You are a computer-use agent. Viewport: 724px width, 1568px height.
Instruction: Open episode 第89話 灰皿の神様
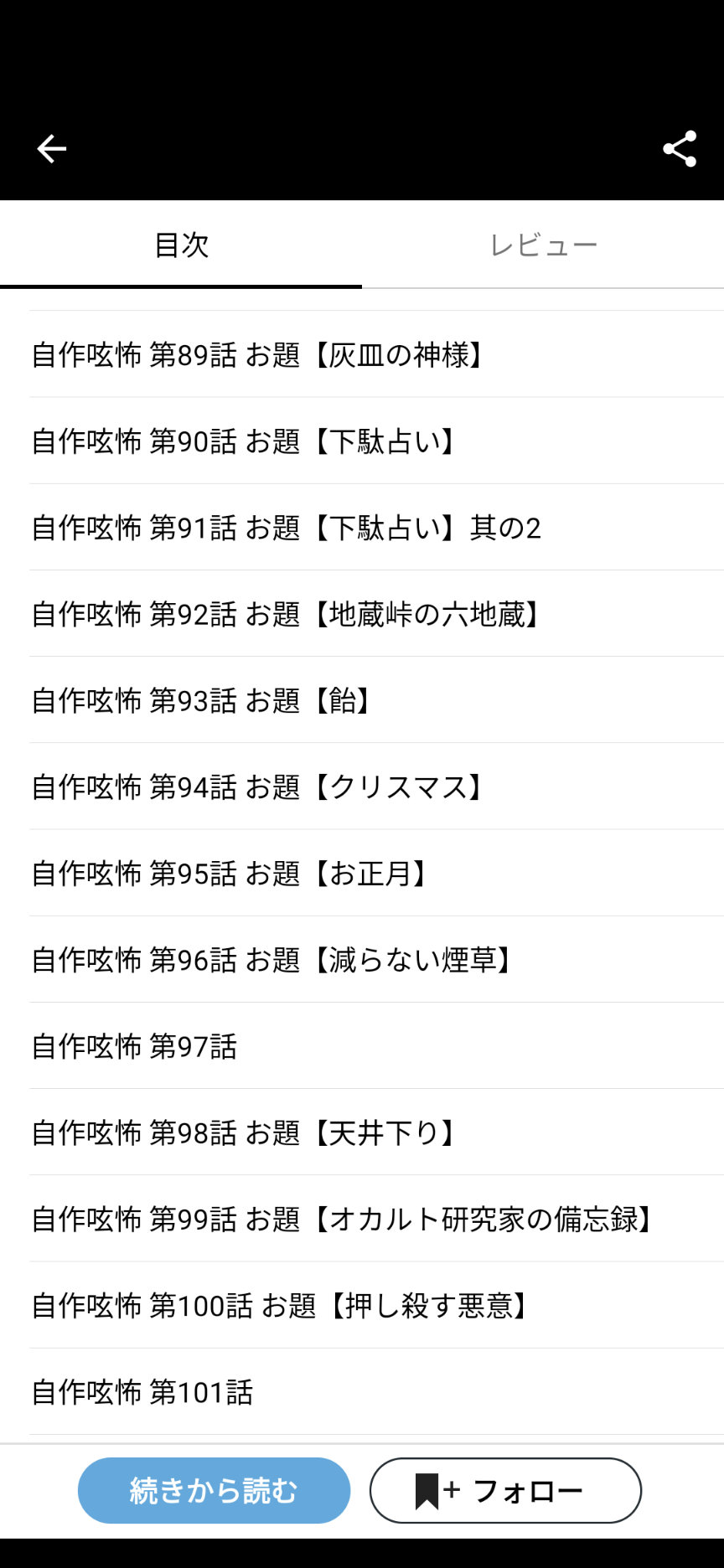[x=258, y=355]
